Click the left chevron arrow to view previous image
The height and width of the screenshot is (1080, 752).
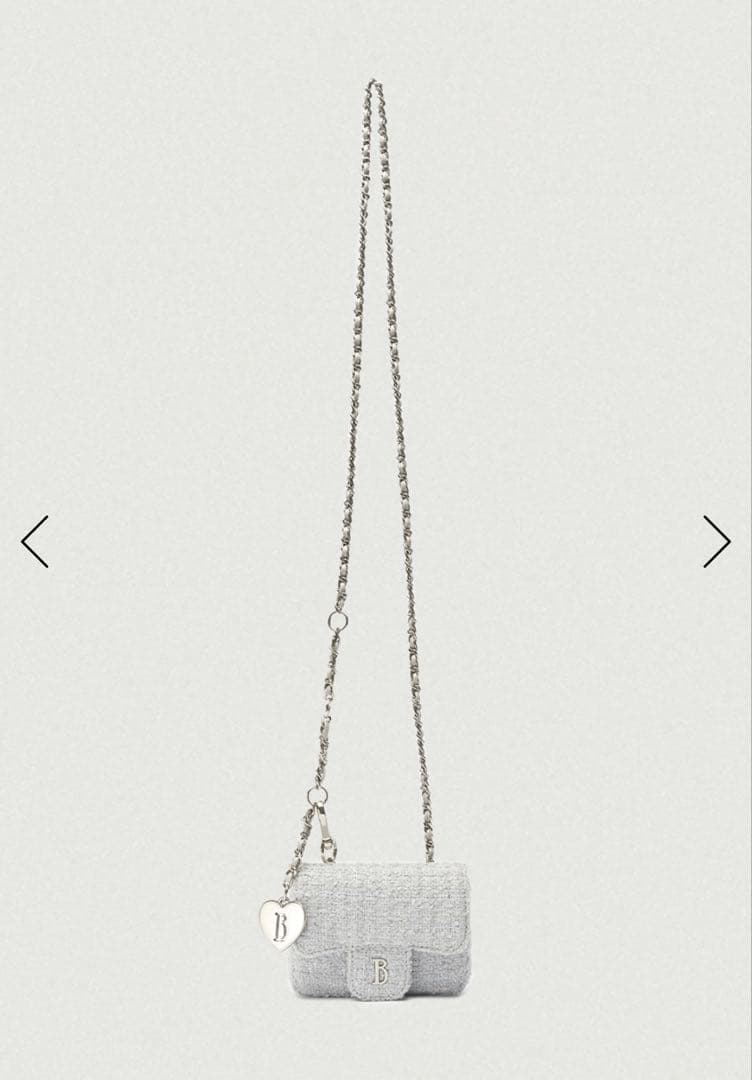point(31,540)
